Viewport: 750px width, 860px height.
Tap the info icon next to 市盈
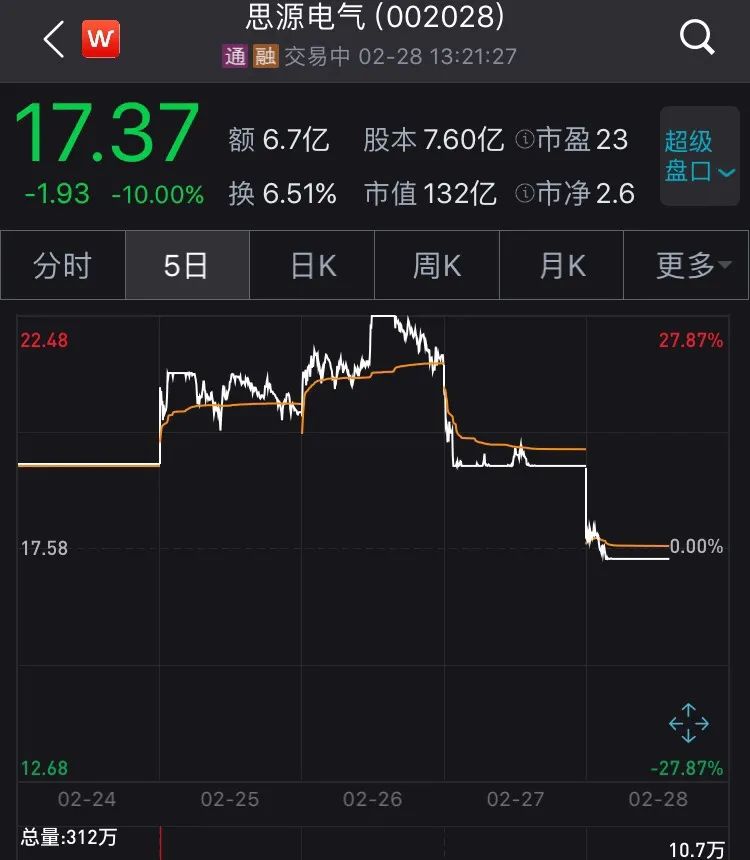coord(524,140)
